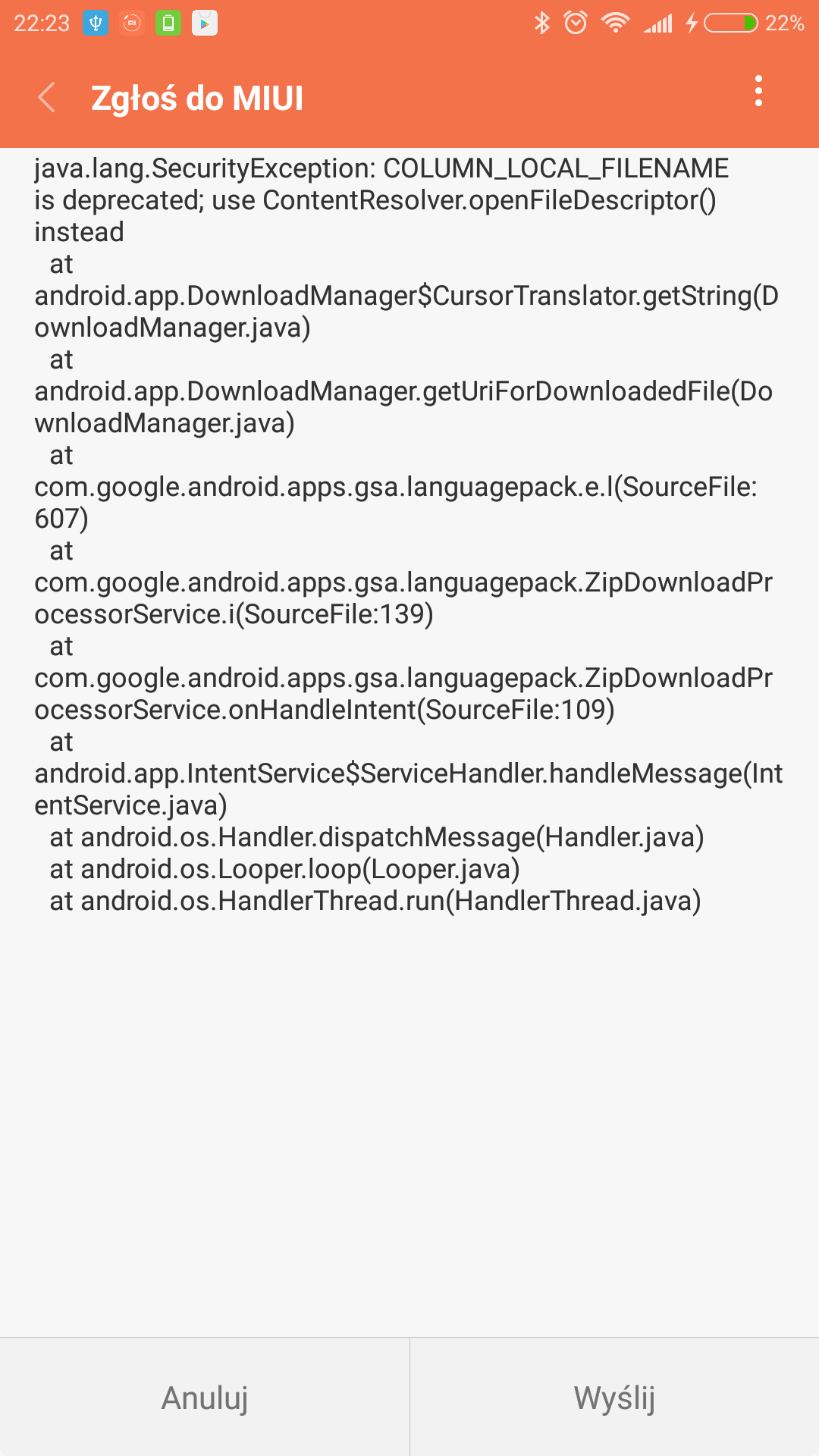
Task: Send the report with Wyślij
Action: tap(614, 1398)
